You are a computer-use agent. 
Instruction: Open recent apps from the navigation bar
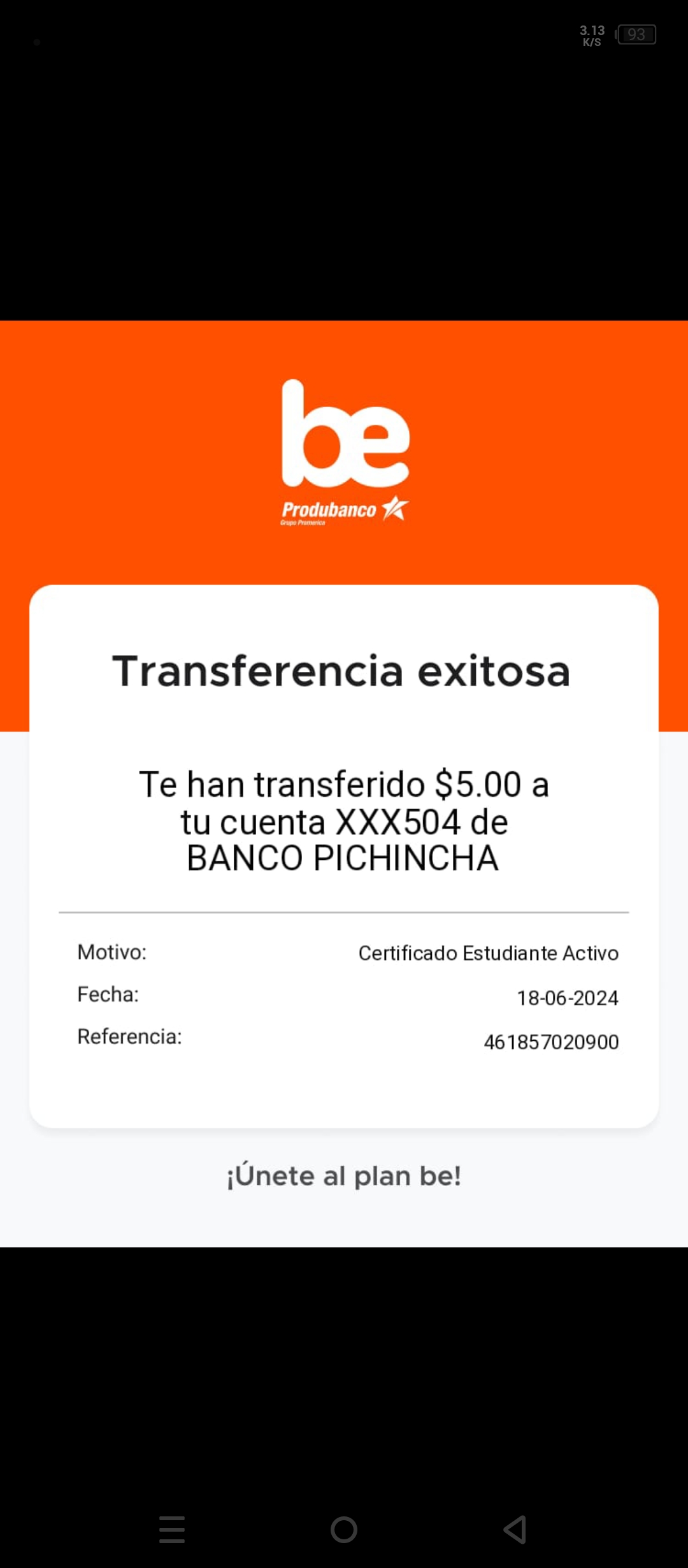[x=172, y=1529]
